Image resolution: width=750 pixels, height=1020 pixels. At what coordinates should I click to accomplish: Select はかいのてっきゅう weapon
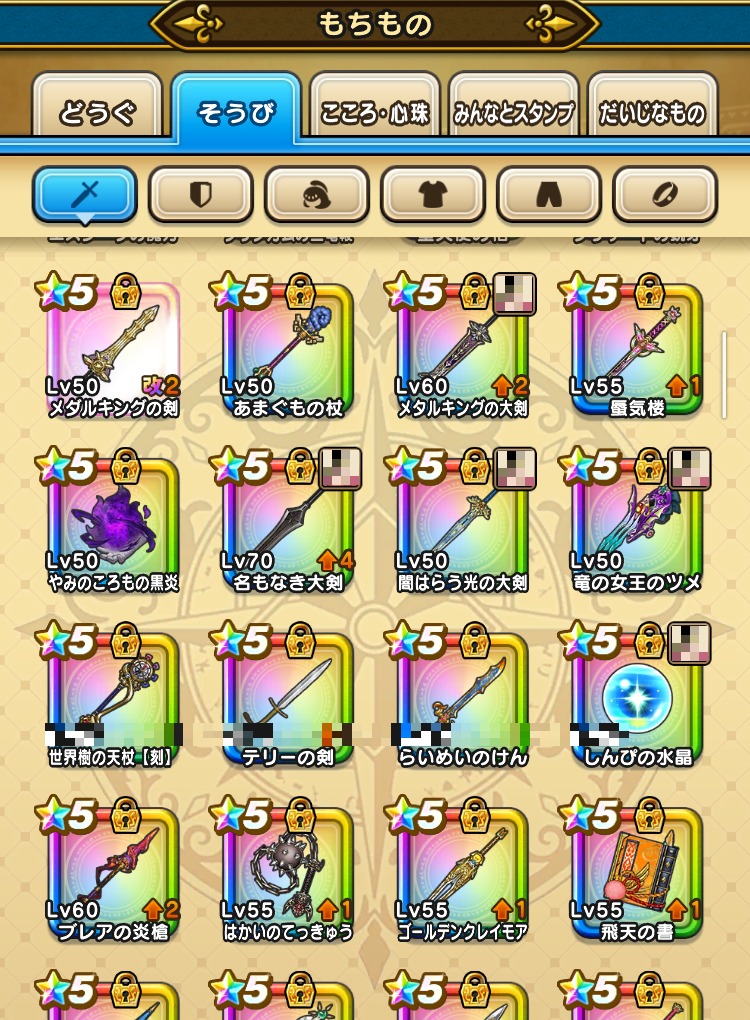click(287, 875)
